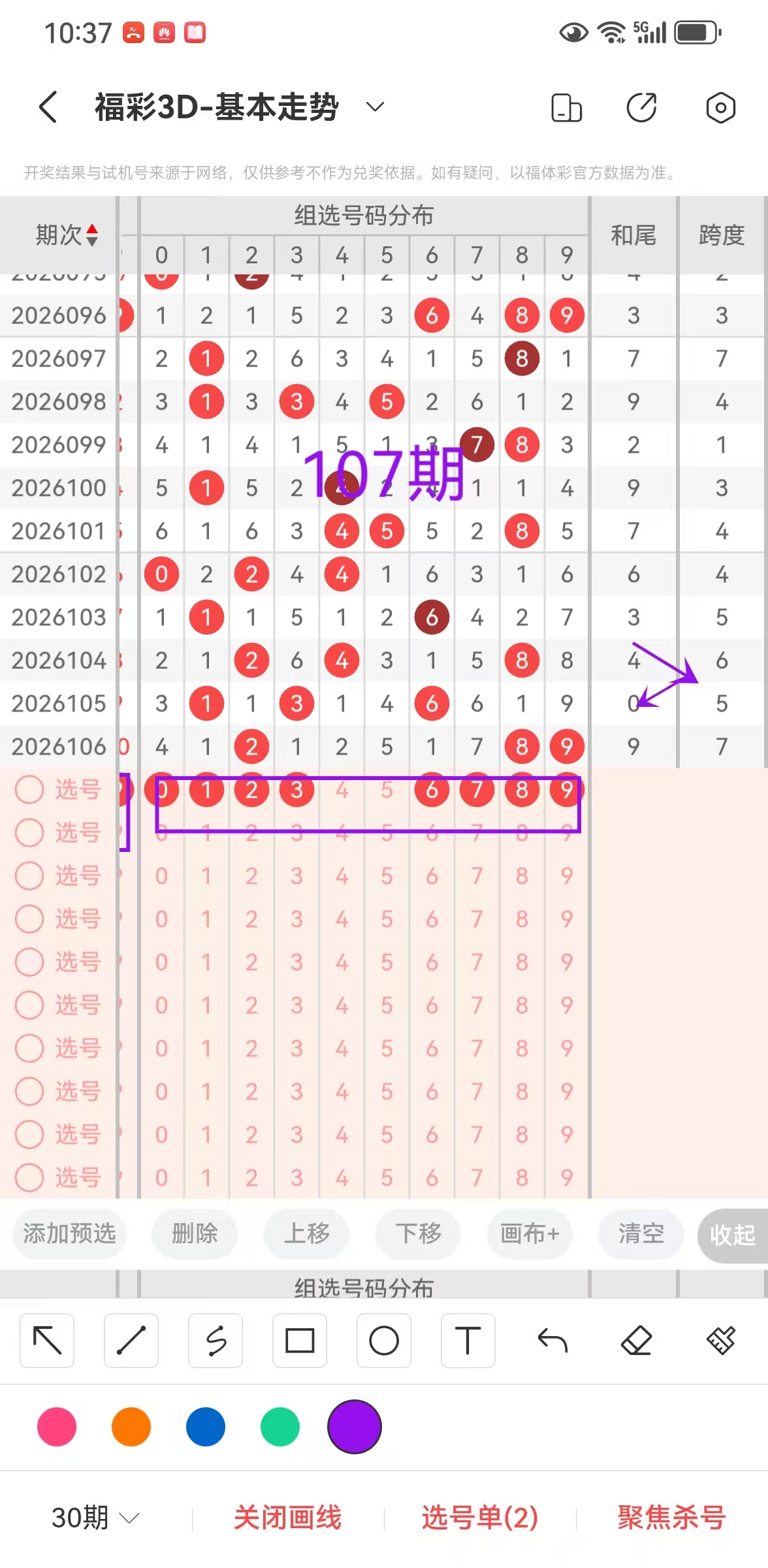The width and height of the screenshot is (768, 1568).
Task: Tap 关闭画线 to disable drawing
Action: (x=288, y=1517)
